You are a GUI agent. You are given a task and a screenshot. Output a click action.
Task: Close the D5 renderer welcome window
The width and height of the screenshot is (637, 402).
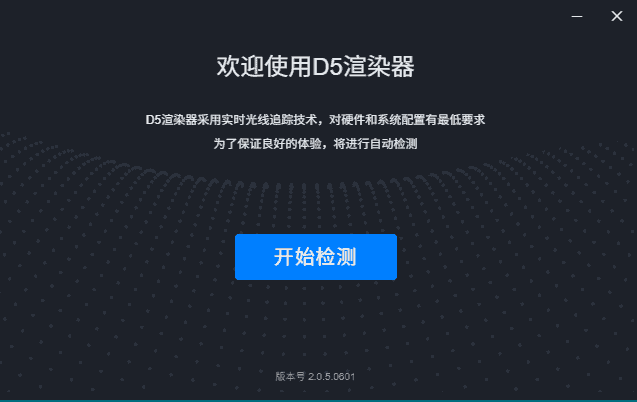(616, 16)
